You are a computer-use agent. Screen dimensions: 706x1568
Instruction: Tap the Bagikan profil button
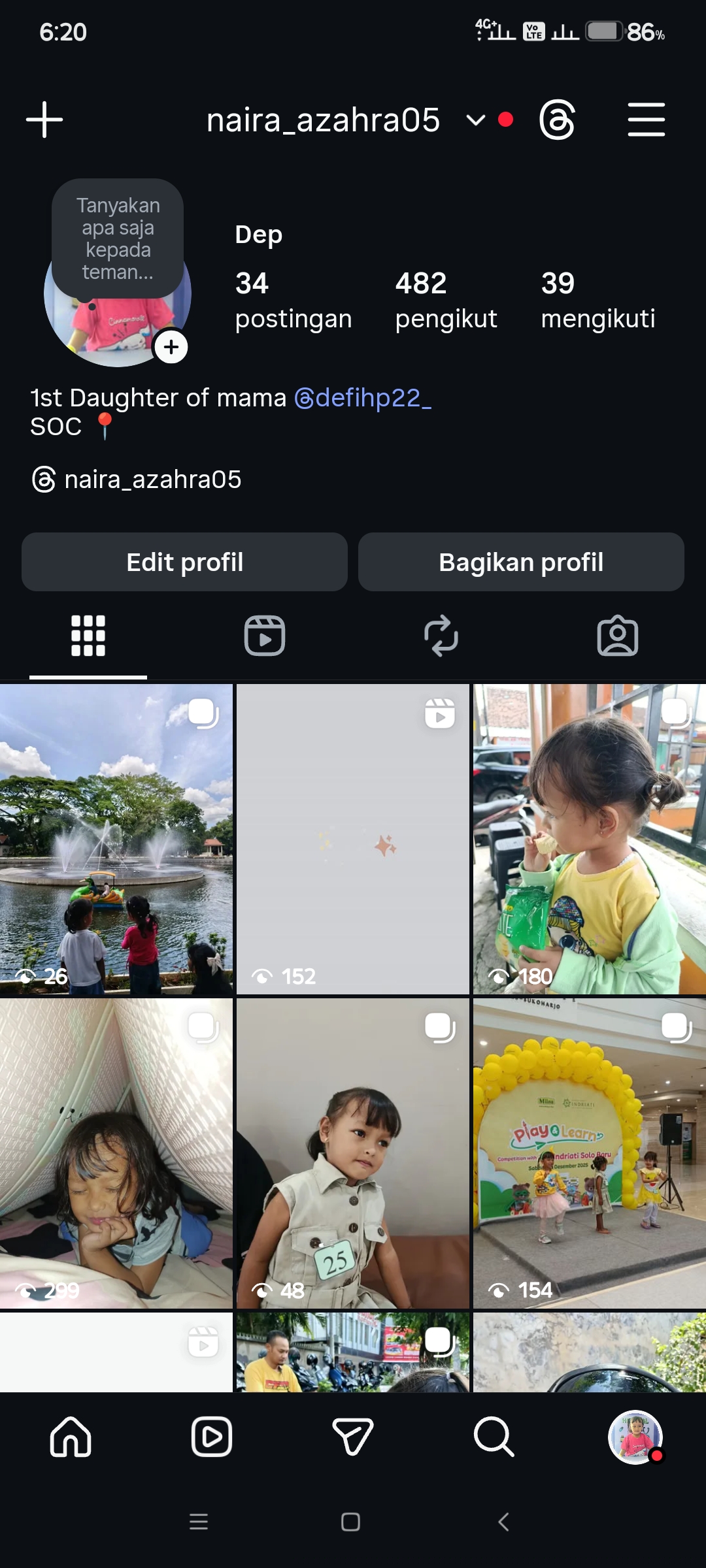tap(521, 562)
